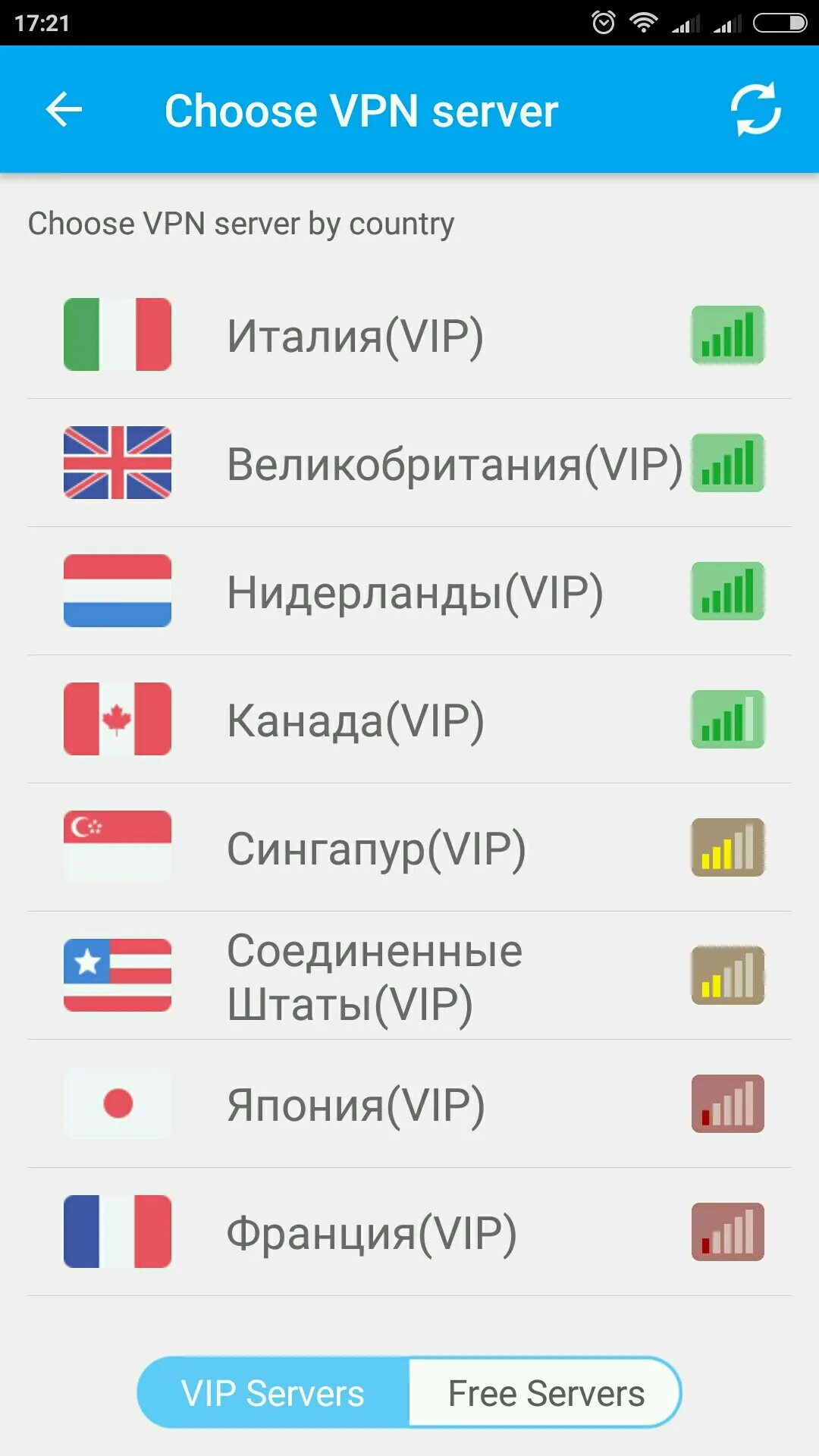This screenshot has width=819, height=1456.
Task: Switch to the Free Servers tab
Action: tap(545, 1393)
